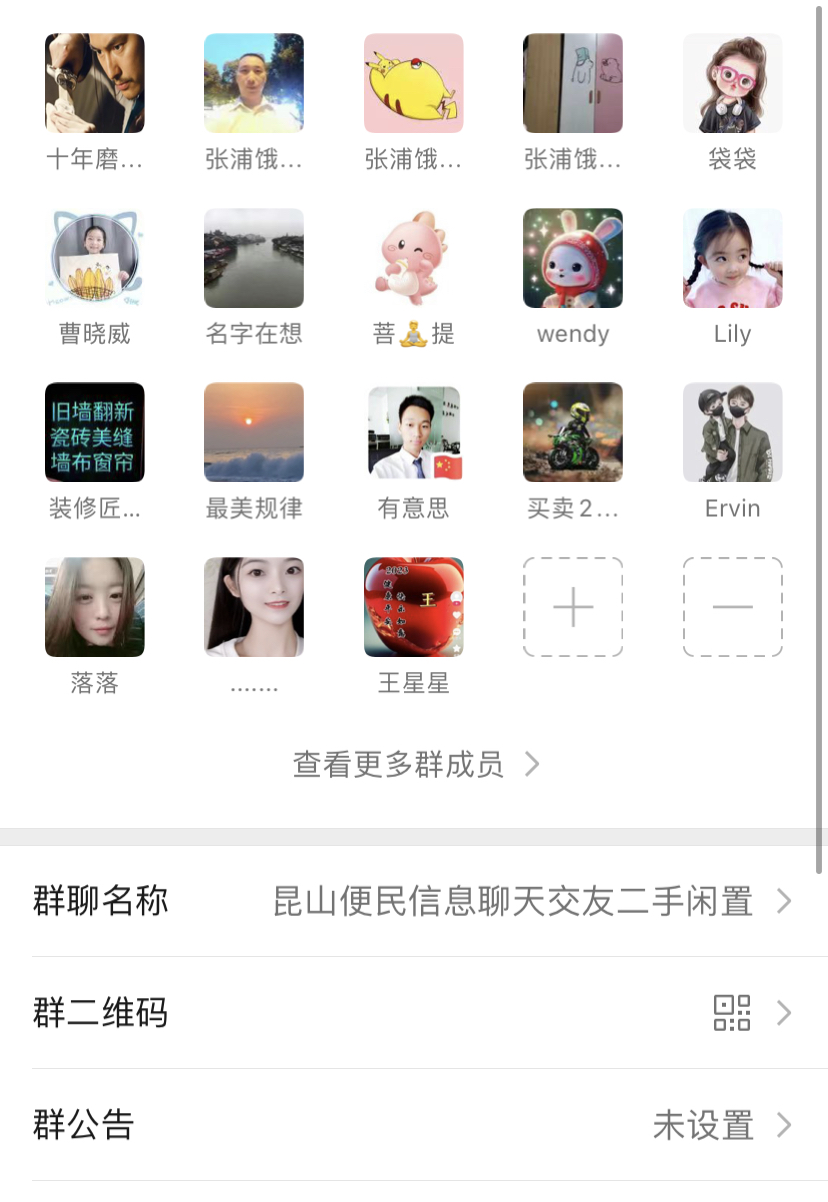Open the 群聊名称 row

pos(414,902)
